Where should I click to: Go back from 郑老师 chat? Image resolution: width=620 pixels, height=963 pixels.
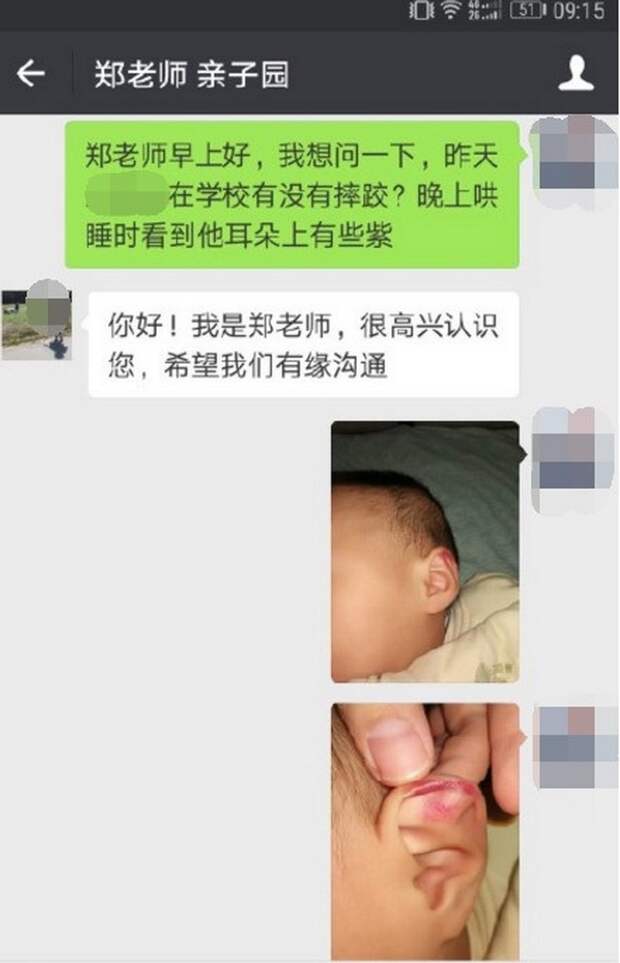coord(31,73)
